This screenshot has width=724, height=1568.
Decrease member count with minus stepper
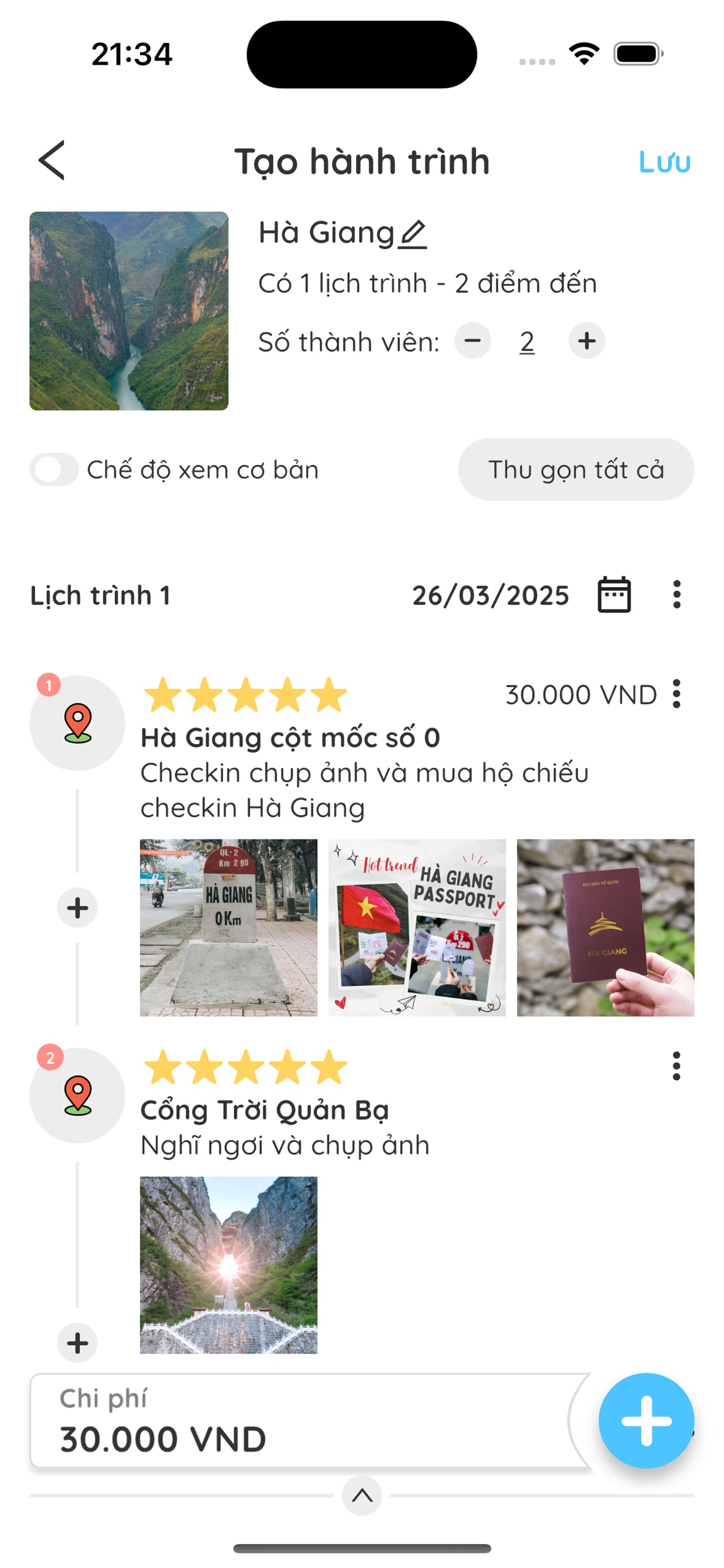(473, 341)
